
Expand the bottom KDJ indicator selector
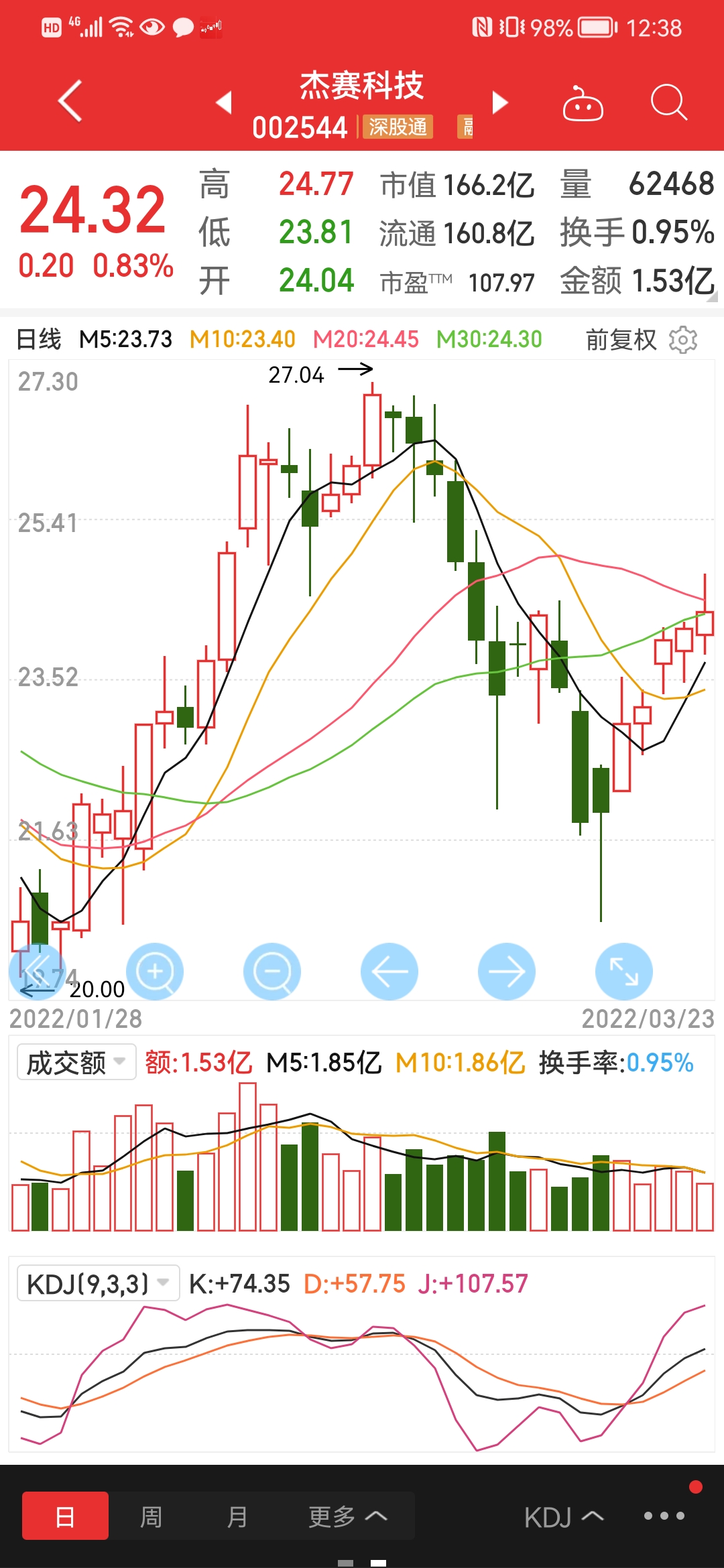tap(564, 1517)
